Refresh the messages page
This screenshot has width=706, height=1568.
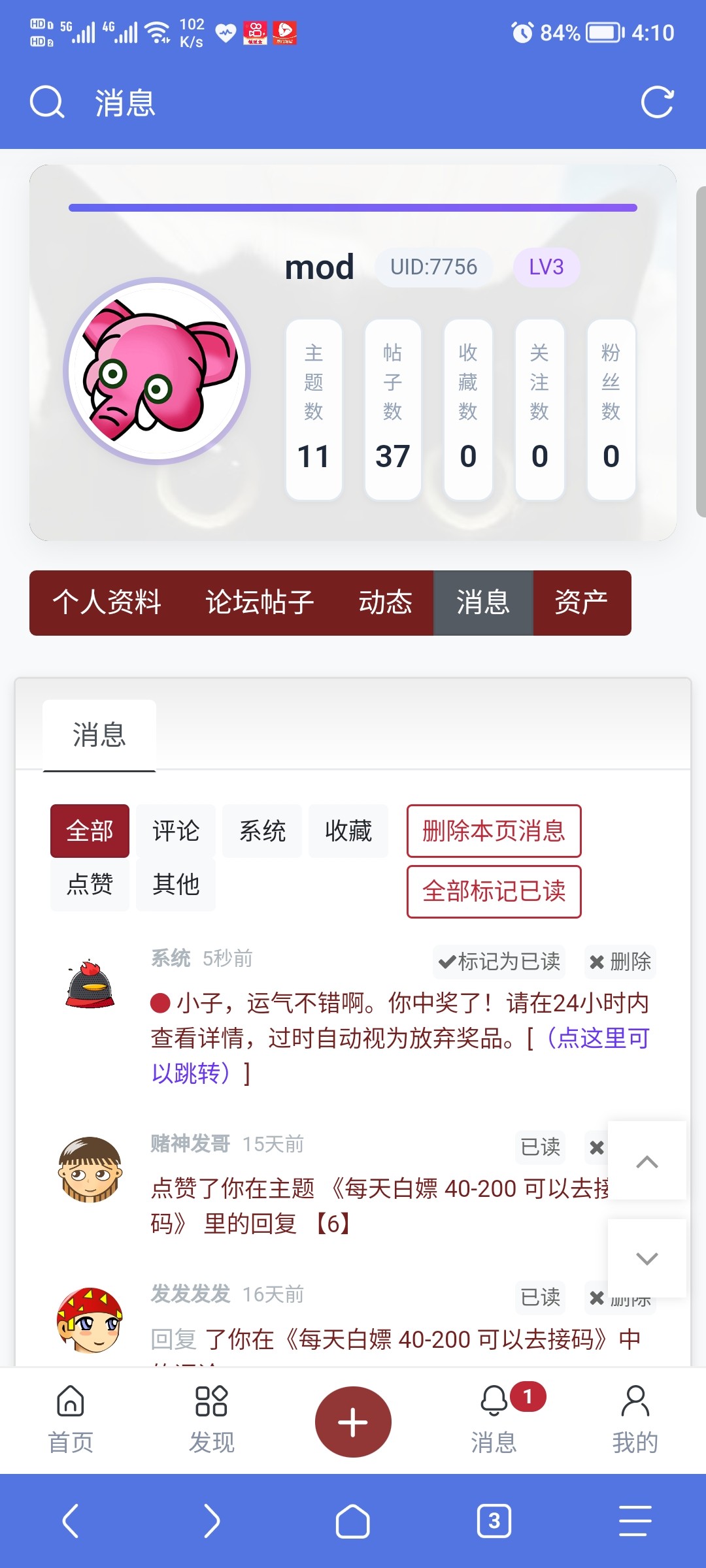657,103
